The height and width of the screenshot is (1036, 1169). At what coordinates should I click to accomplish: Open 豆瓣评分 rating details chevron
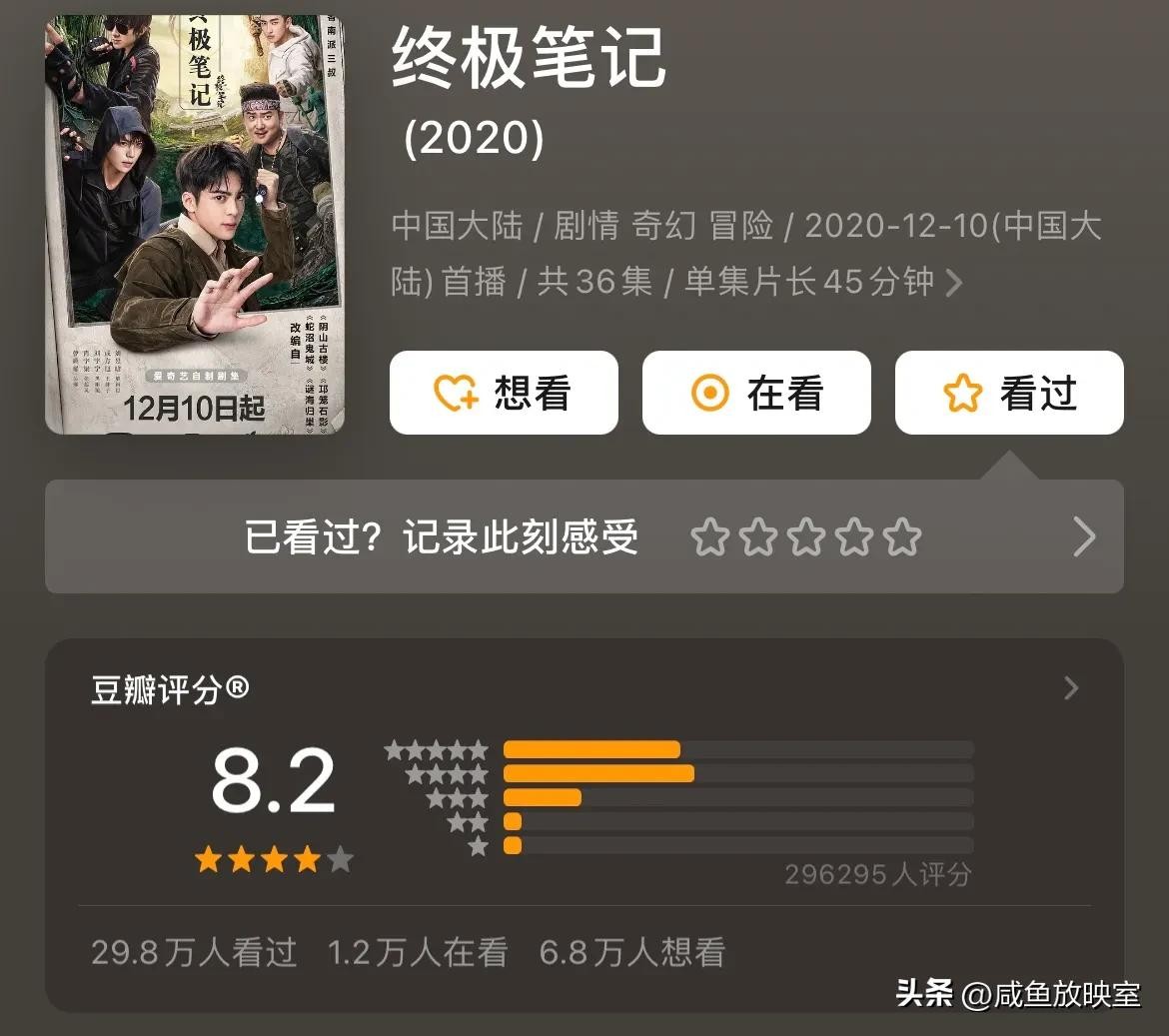(x=1071, y=688)
